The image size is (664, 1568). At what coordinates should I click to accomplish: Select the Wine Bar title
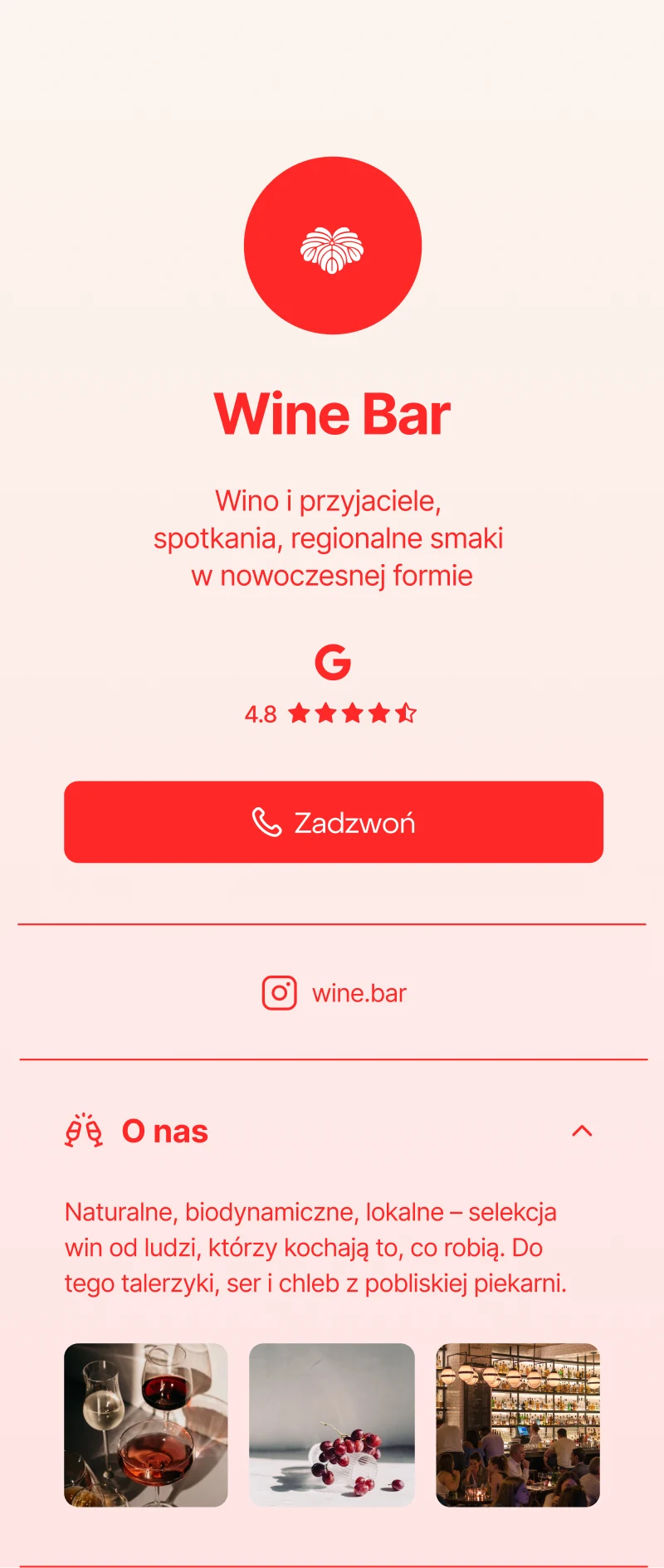tap(332, 412)
